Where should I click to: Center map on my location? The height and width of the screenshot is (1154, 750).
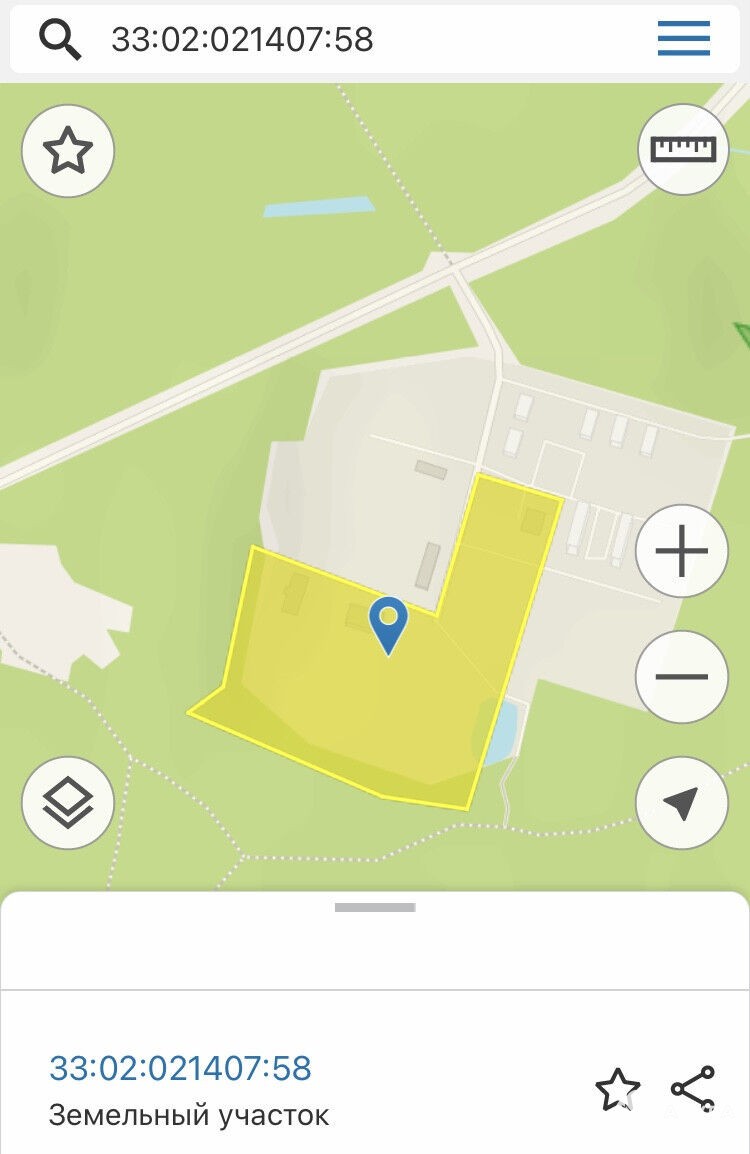tap(682, 803)
